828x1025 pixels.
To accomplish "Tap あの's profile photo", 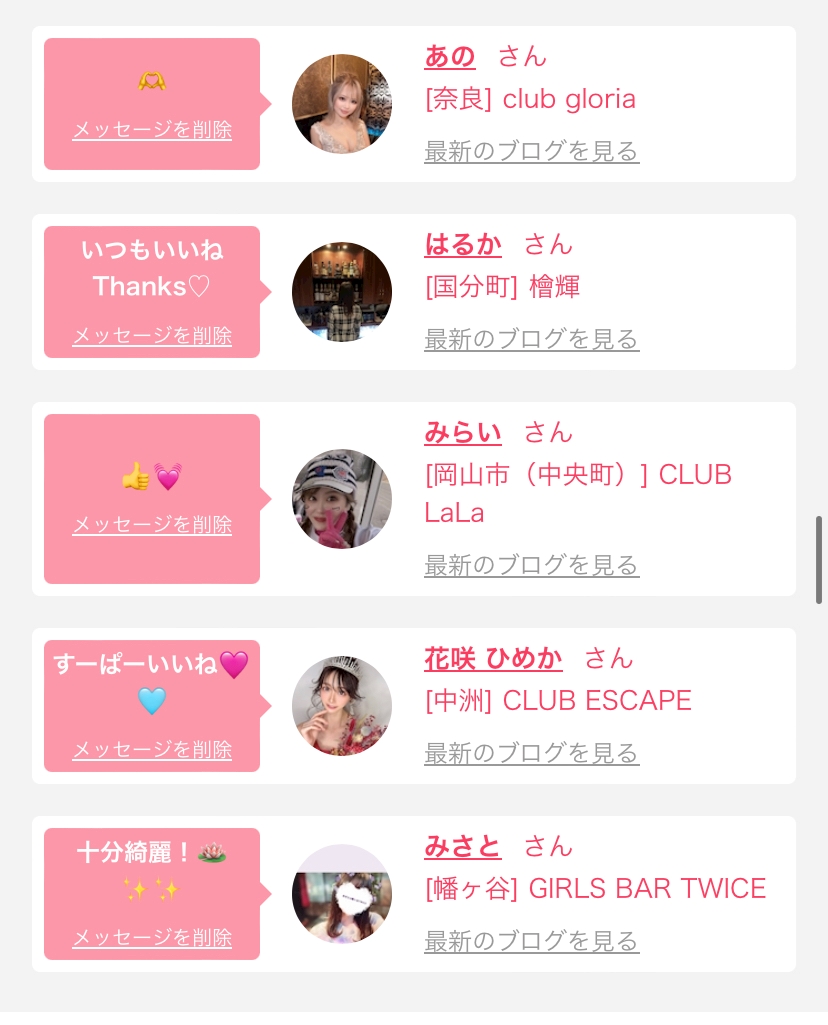I will [x=342, y=104].
